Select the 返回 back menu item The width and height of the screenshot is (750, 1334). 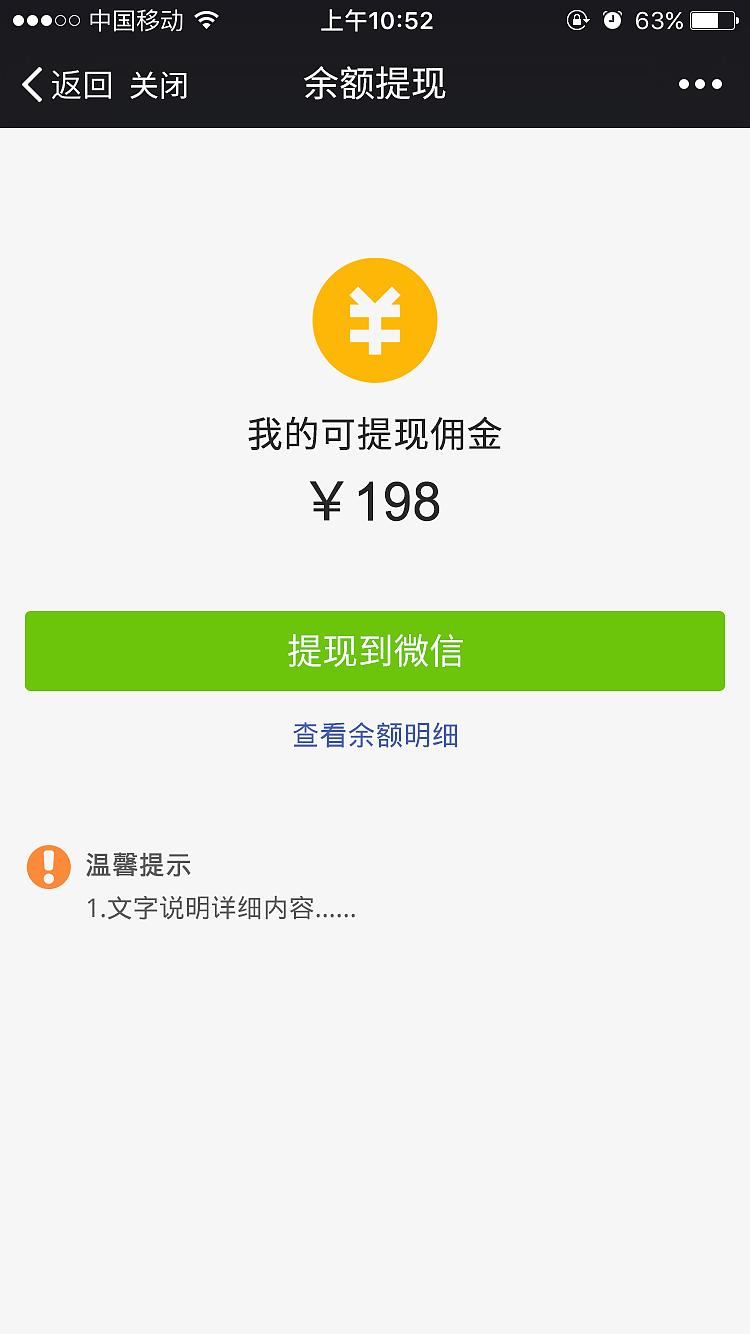[77, 85]
